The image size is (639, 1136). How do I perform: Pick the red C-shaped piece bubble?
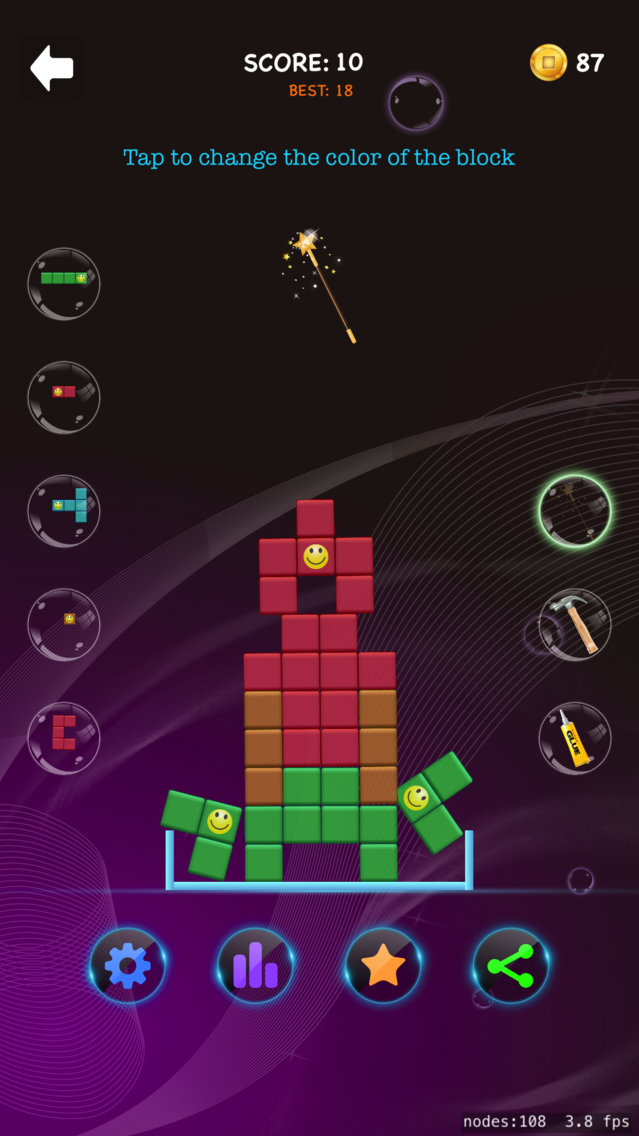pyautogui.click(x=64, y=738)
